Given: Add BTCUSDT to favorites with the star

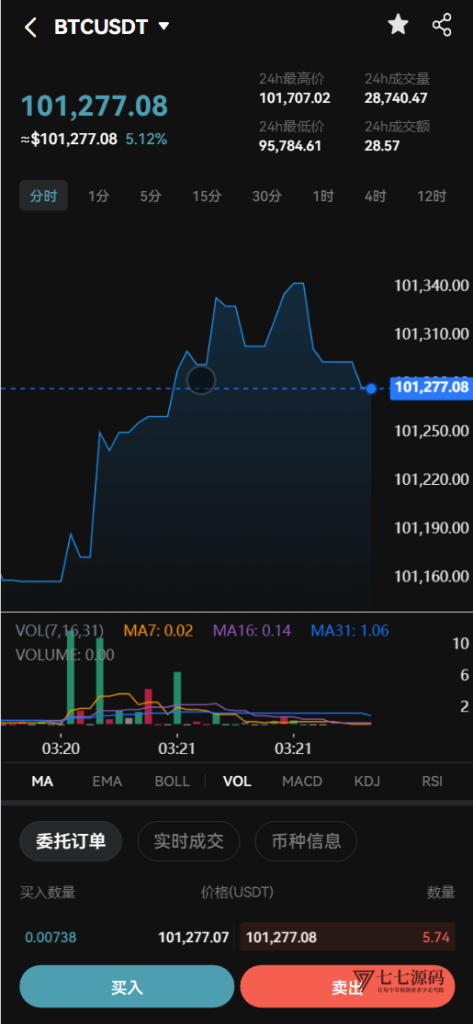Looking at the screenshot, I should tap(398, 25).
